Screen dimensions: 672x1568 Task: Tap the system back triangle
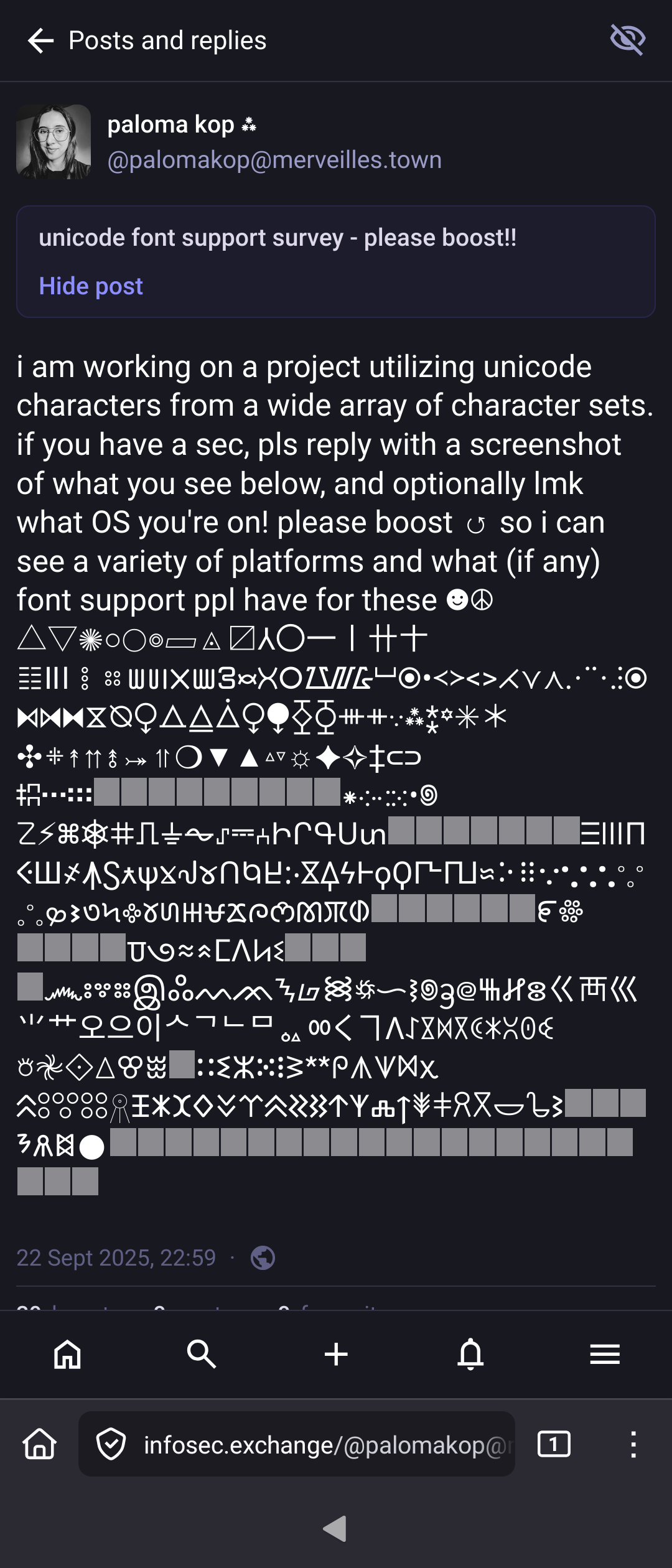pyautogui.click(x=336, y=1528)
